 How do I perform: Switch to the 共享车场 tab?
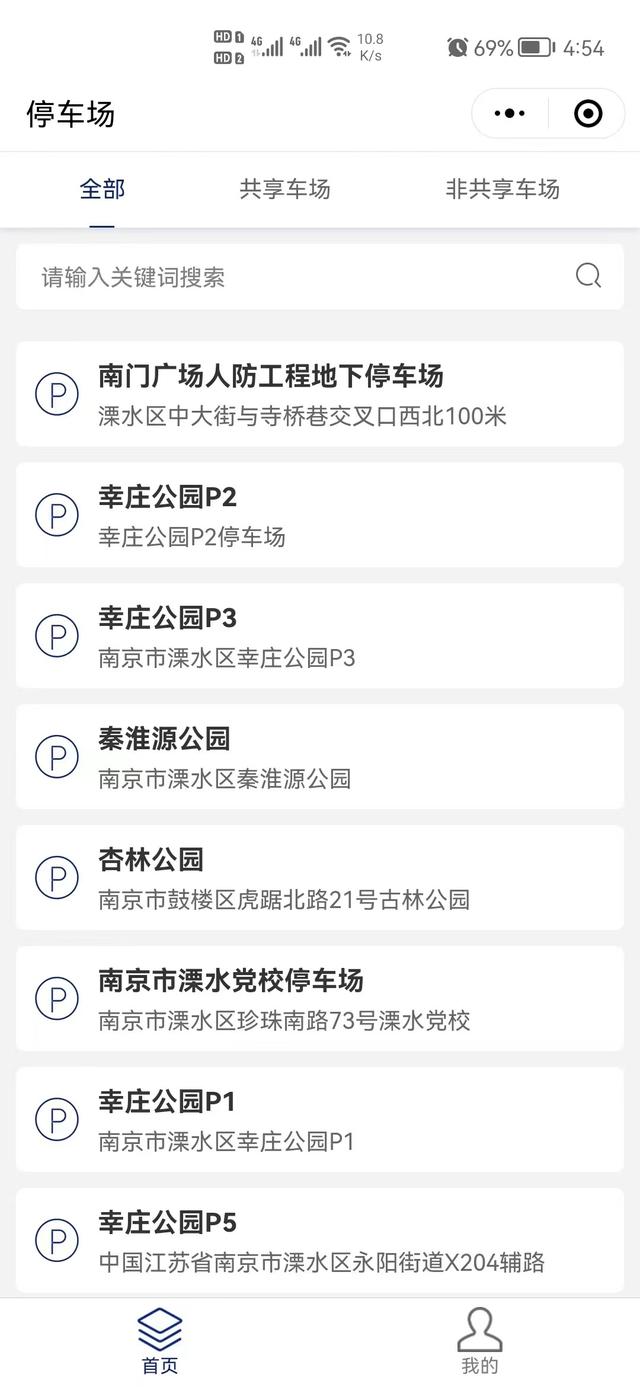[285, 189]
